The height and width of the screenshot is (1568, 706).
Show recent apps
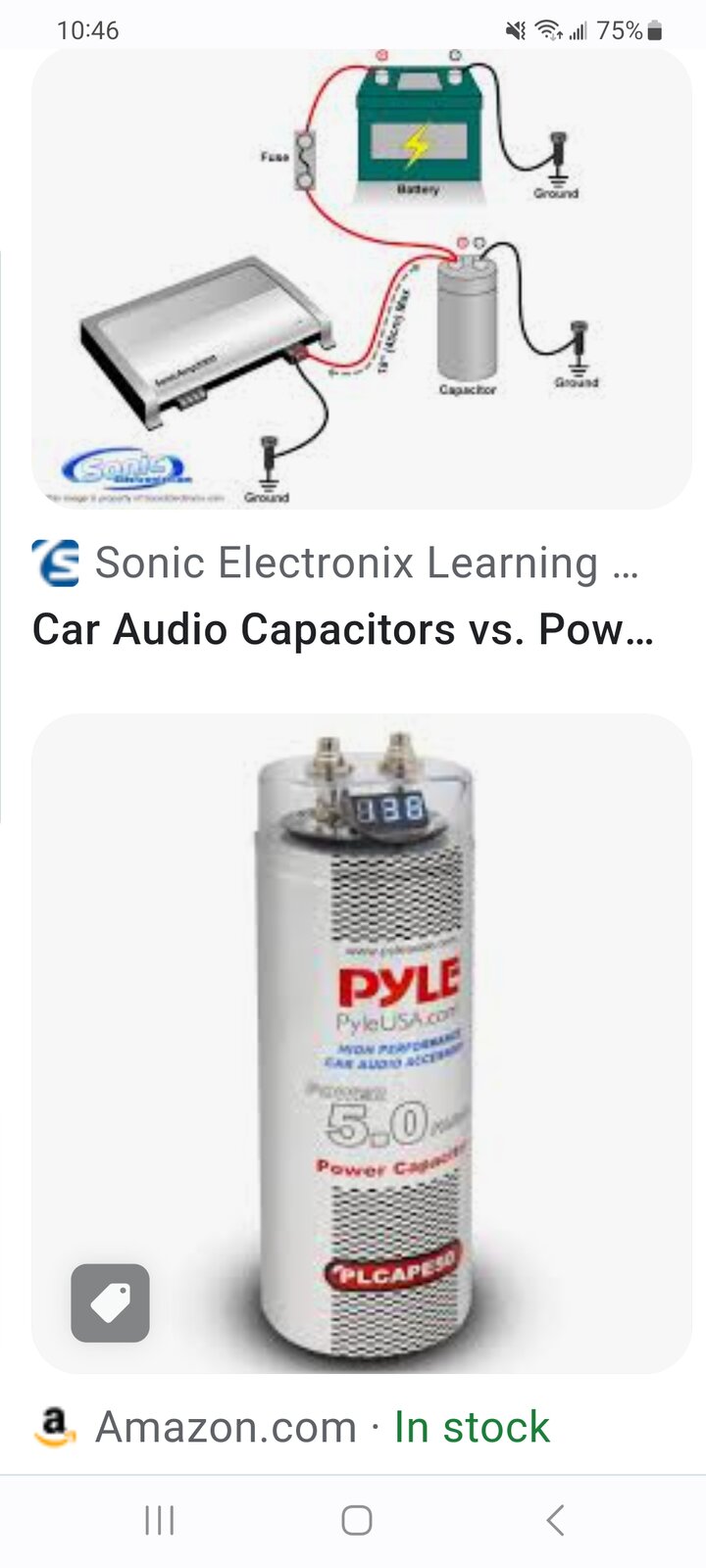(x=159, y=1520)
